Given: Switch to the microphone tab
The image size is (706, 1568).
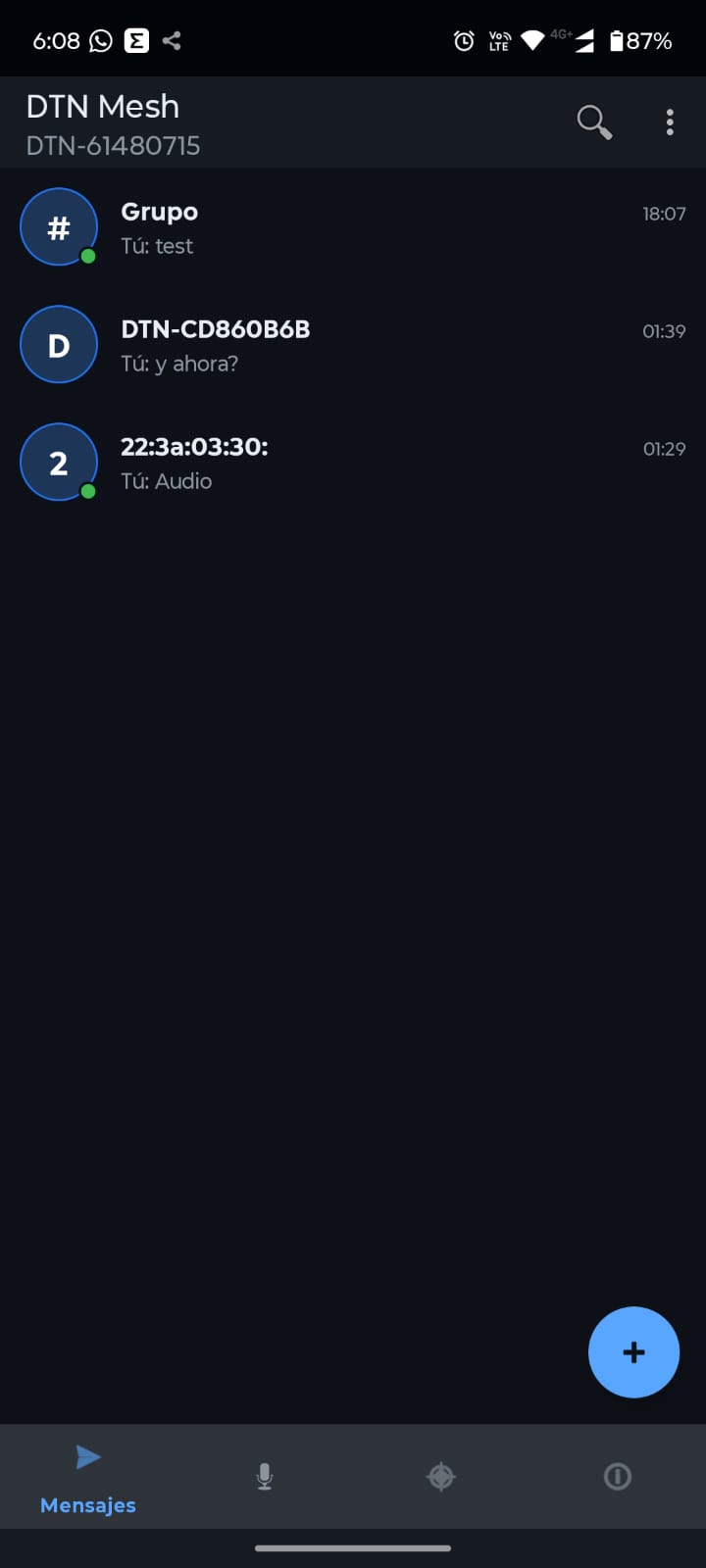Looking at the screenshot, I should coord(265,1477).
